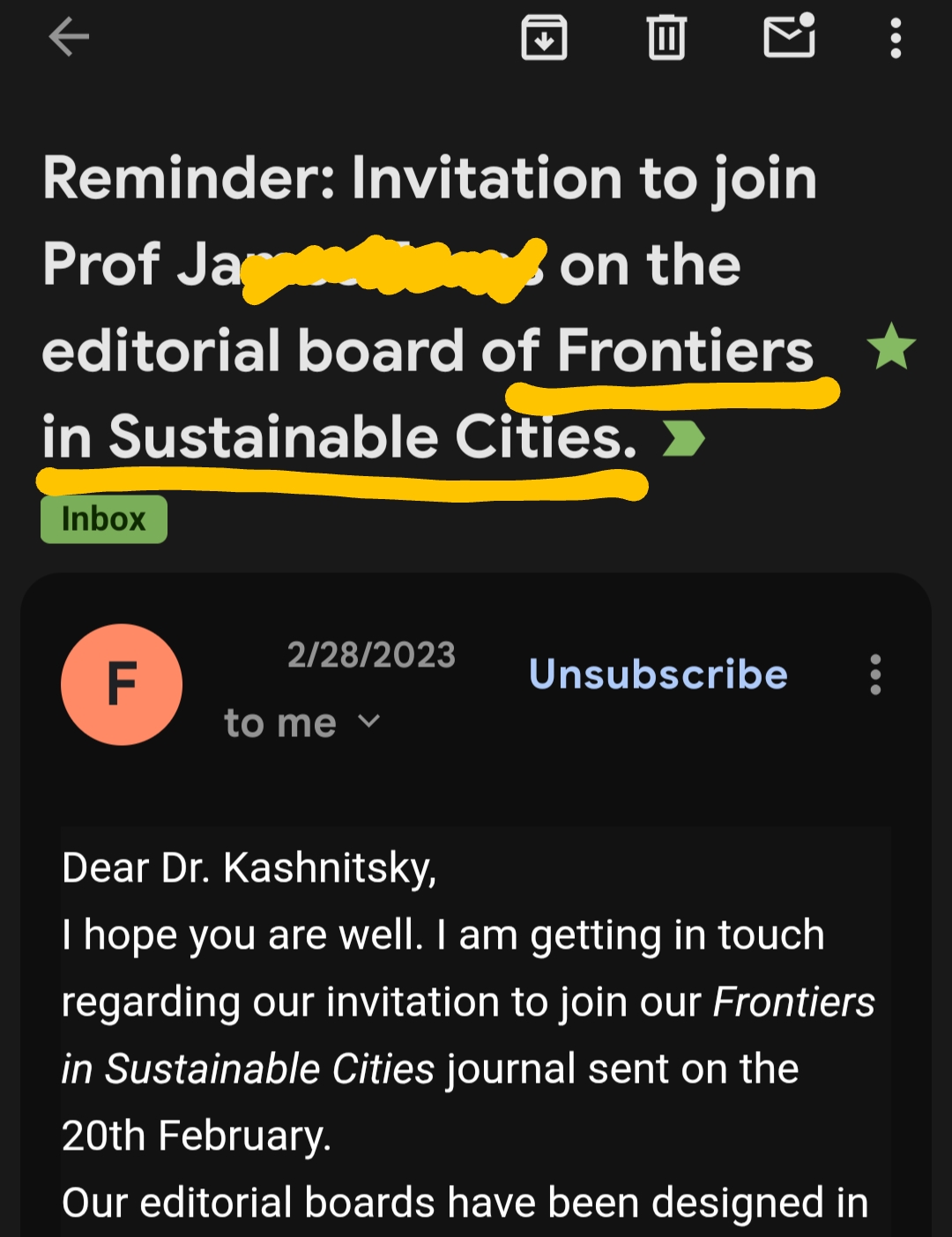Expand the 'to me' recipient details
The height and width of the screenshot is (1237, 952).
point(369,722)
